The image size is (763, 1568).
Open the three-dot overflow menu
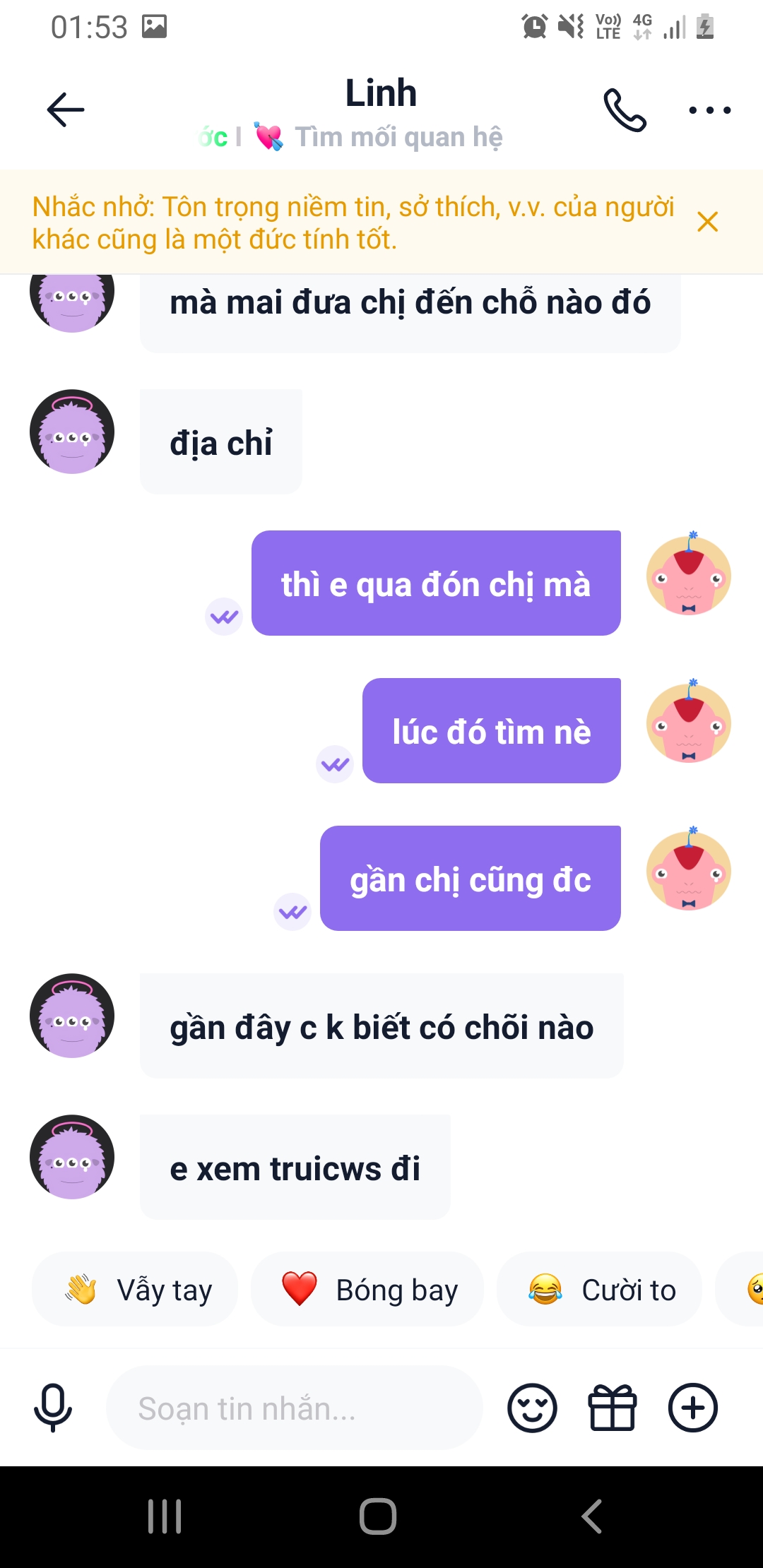(709, 110)
